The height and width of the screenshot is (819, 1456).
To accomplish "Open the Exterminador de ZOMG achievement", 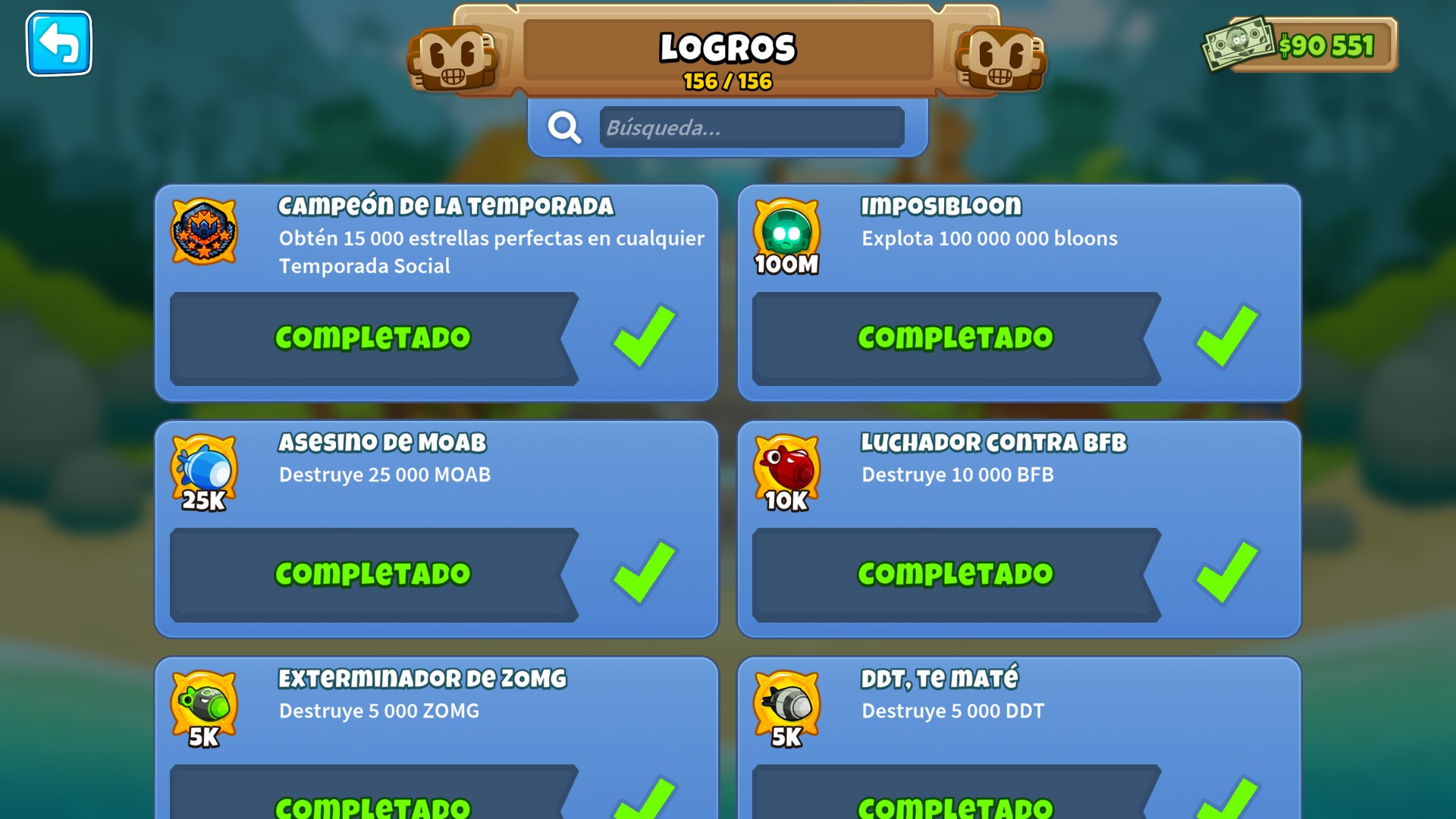I will (x=436, y=738).
